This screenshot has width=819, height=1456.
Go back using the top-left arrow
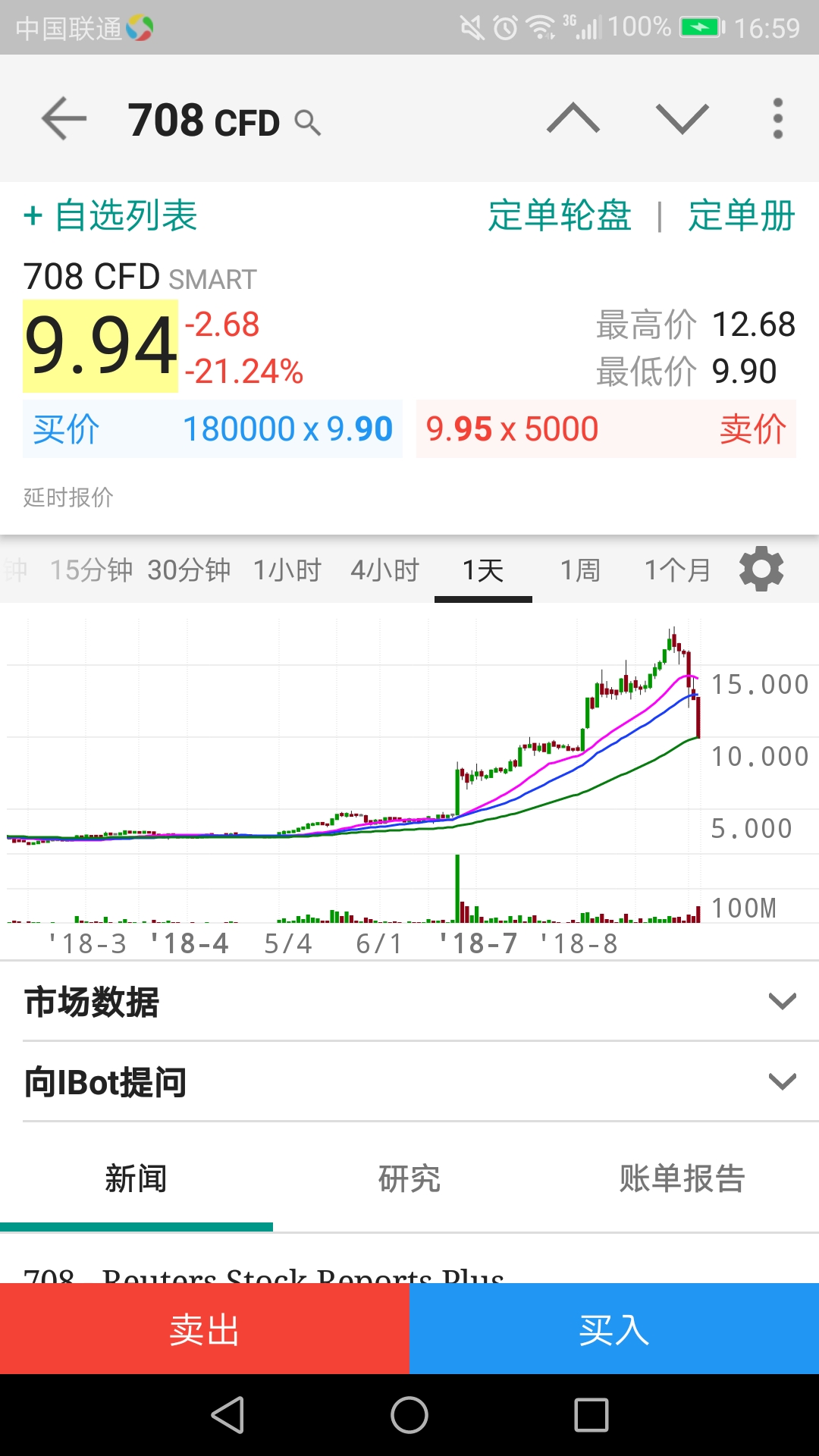(x=64, y=119)
